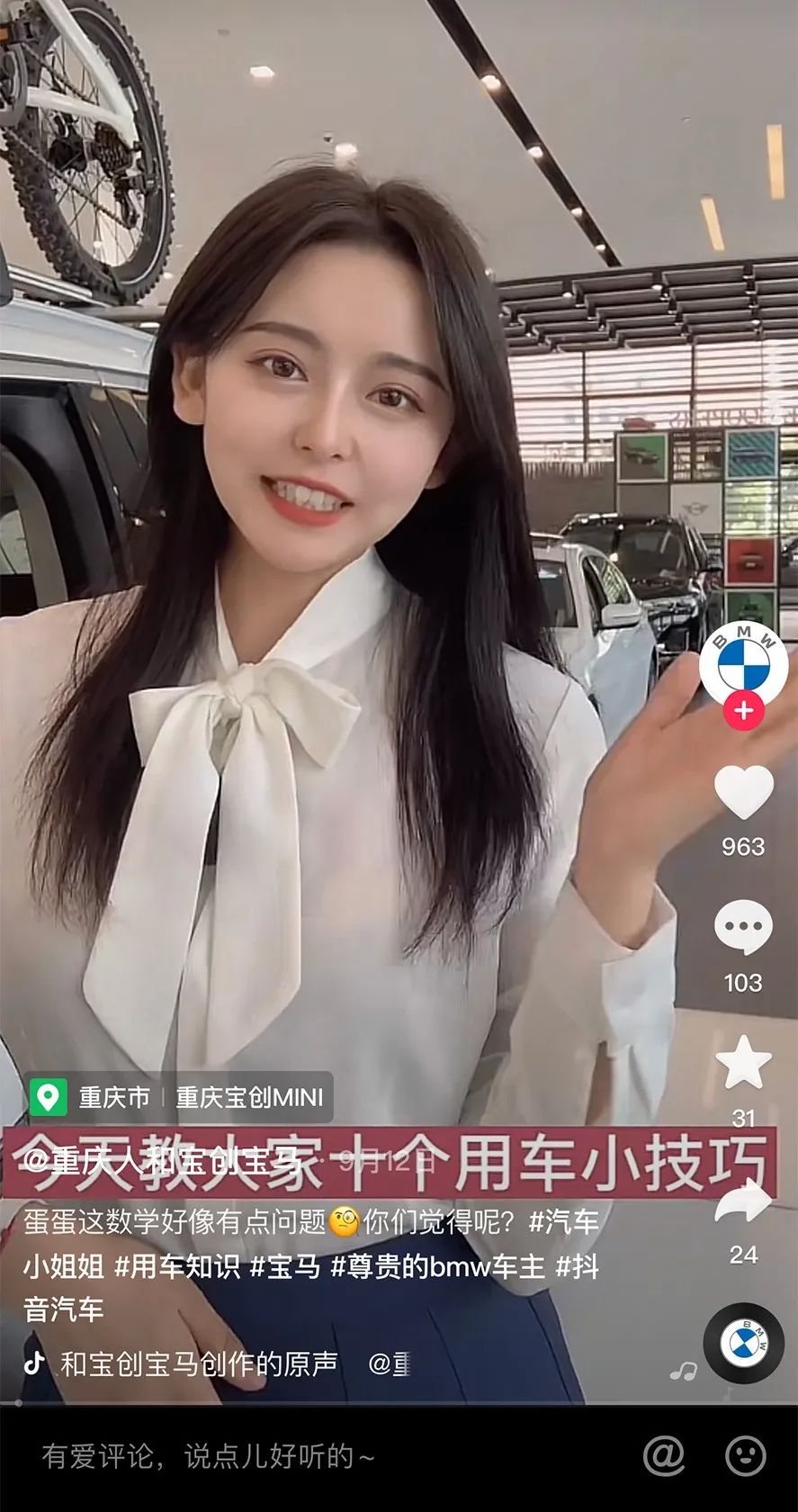Screen dimensions: 798x1512
Task: Open the spinning BMW sound disc
Action: (x=743, y=1343)
